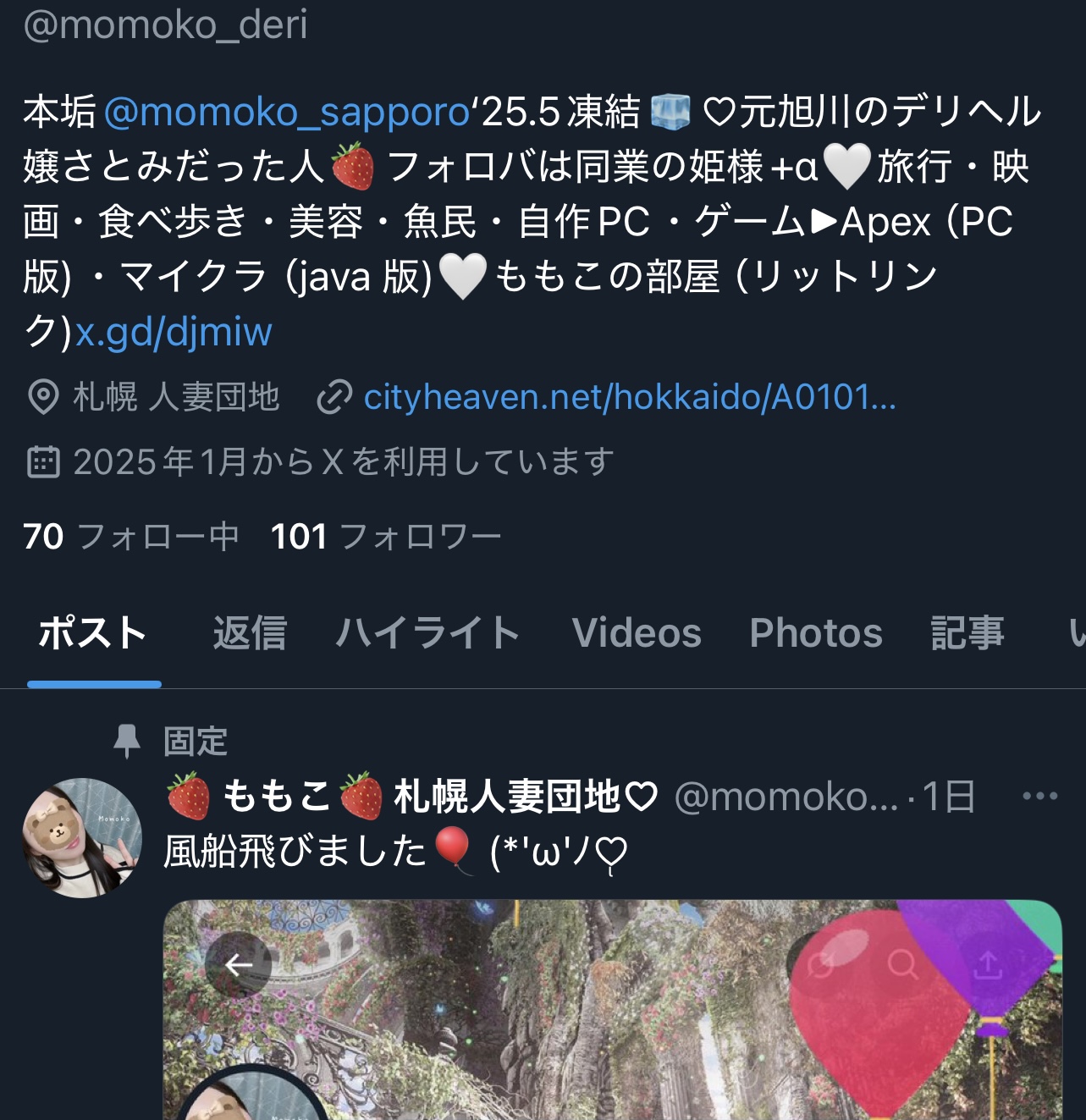The height and width of the screenshot is (1120, 1086).
Task: Share this profile via the share icon
Action: point(988,964)
